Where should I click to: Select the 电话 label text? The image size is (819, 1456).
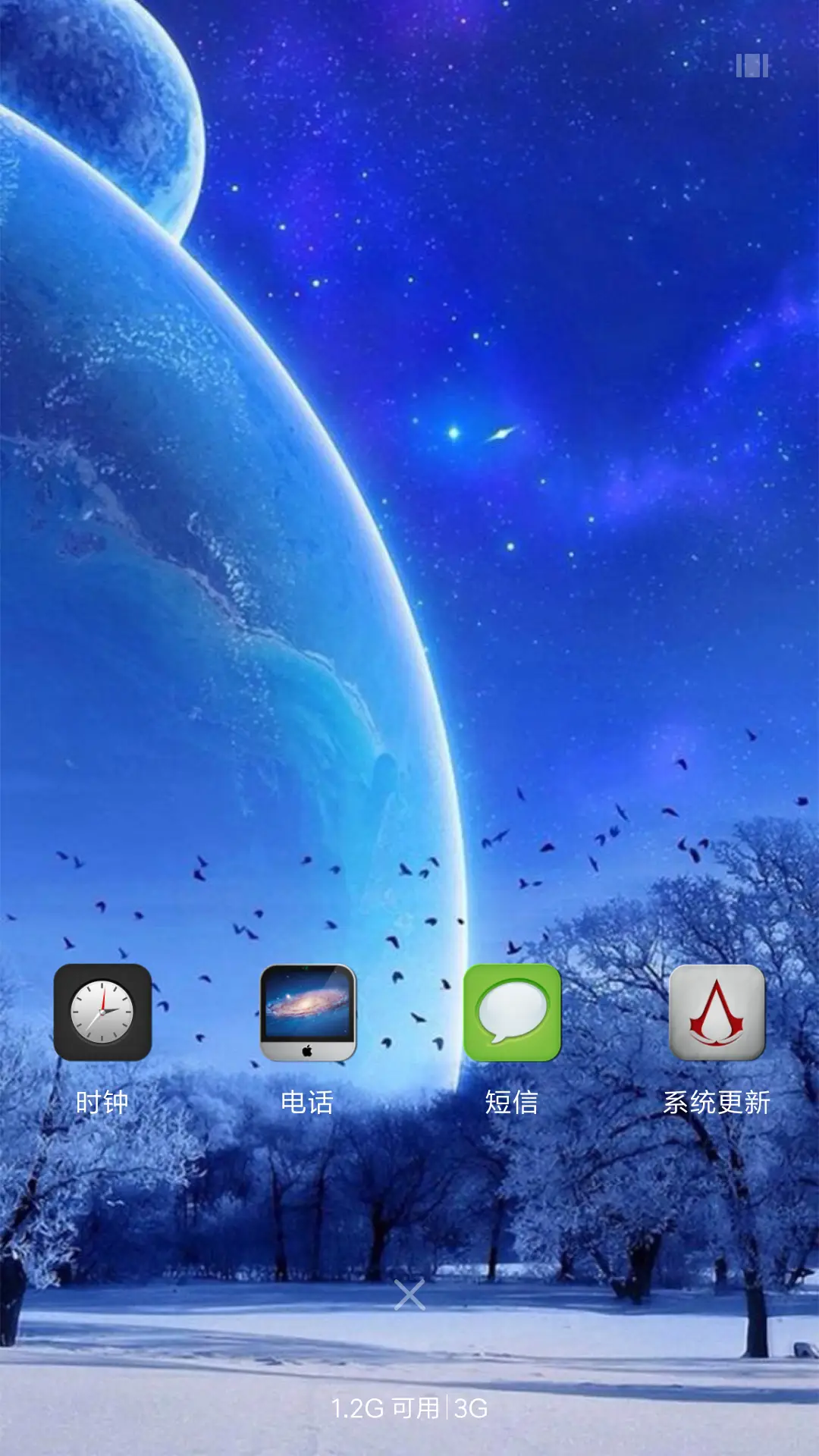click(307, 1103)
